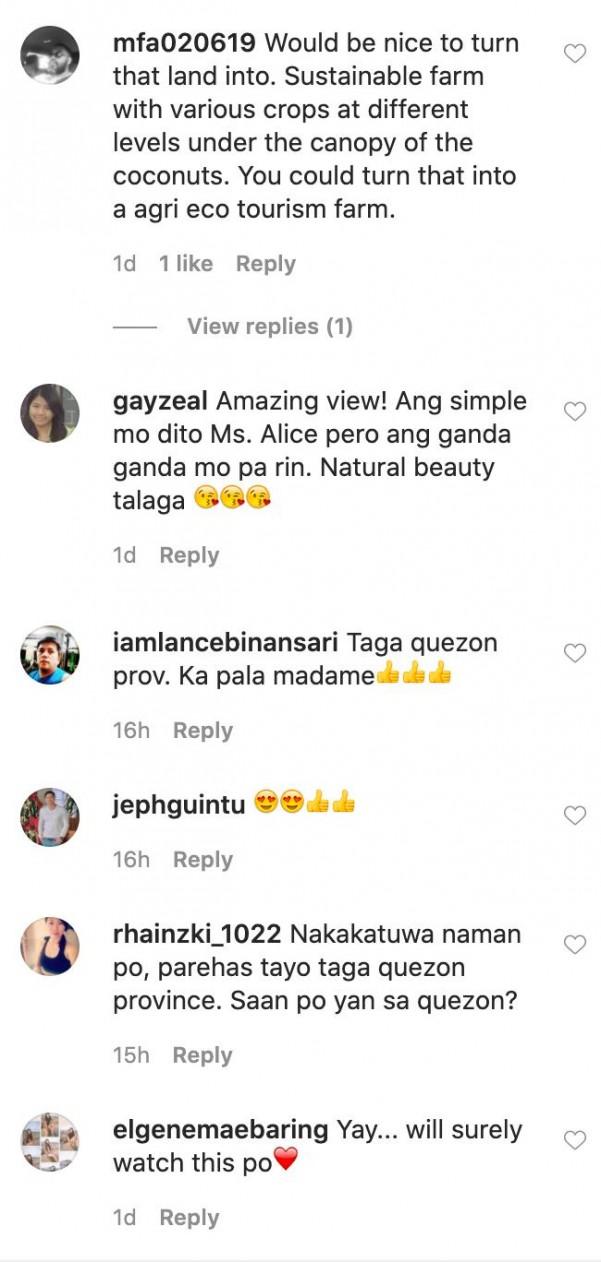Reply to iamlancebinansari's comment

click(202, 731)
